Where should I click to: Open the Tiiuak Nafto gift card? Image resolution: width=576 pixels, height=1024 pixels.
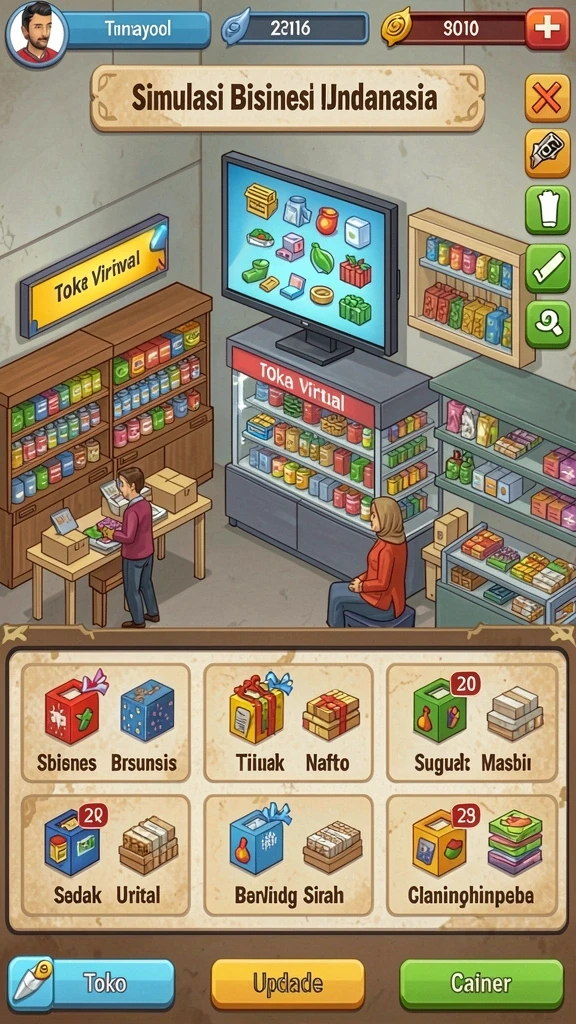(289, 723)
